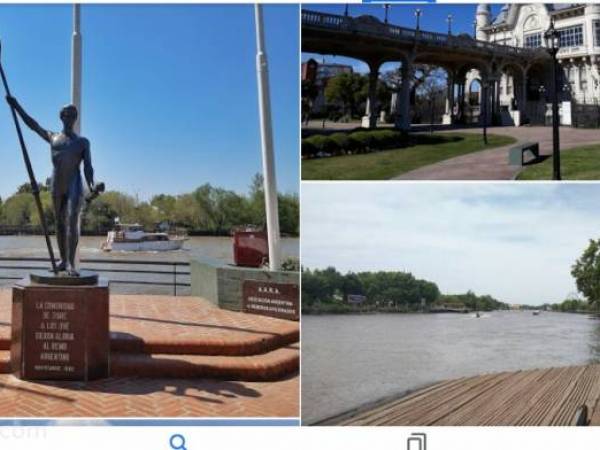The image size is (600, 450).
Task: Open the arched bridge building photo
Action: tap(450, 92)
